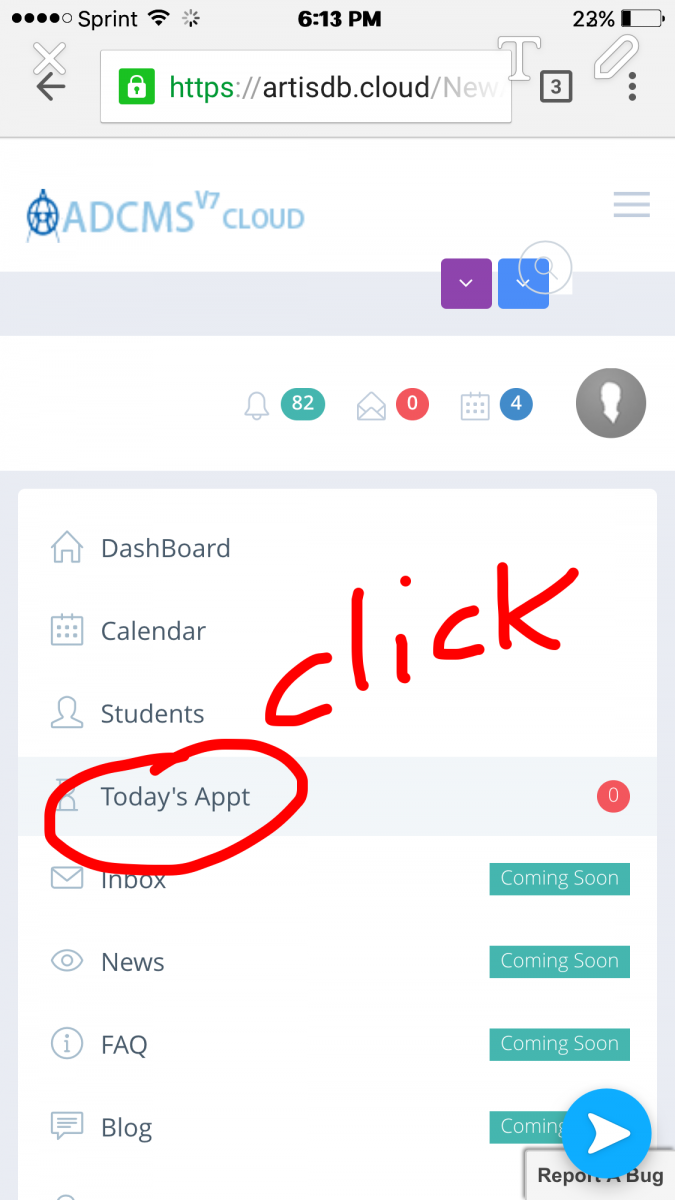Open the user profile avatar

610,405
